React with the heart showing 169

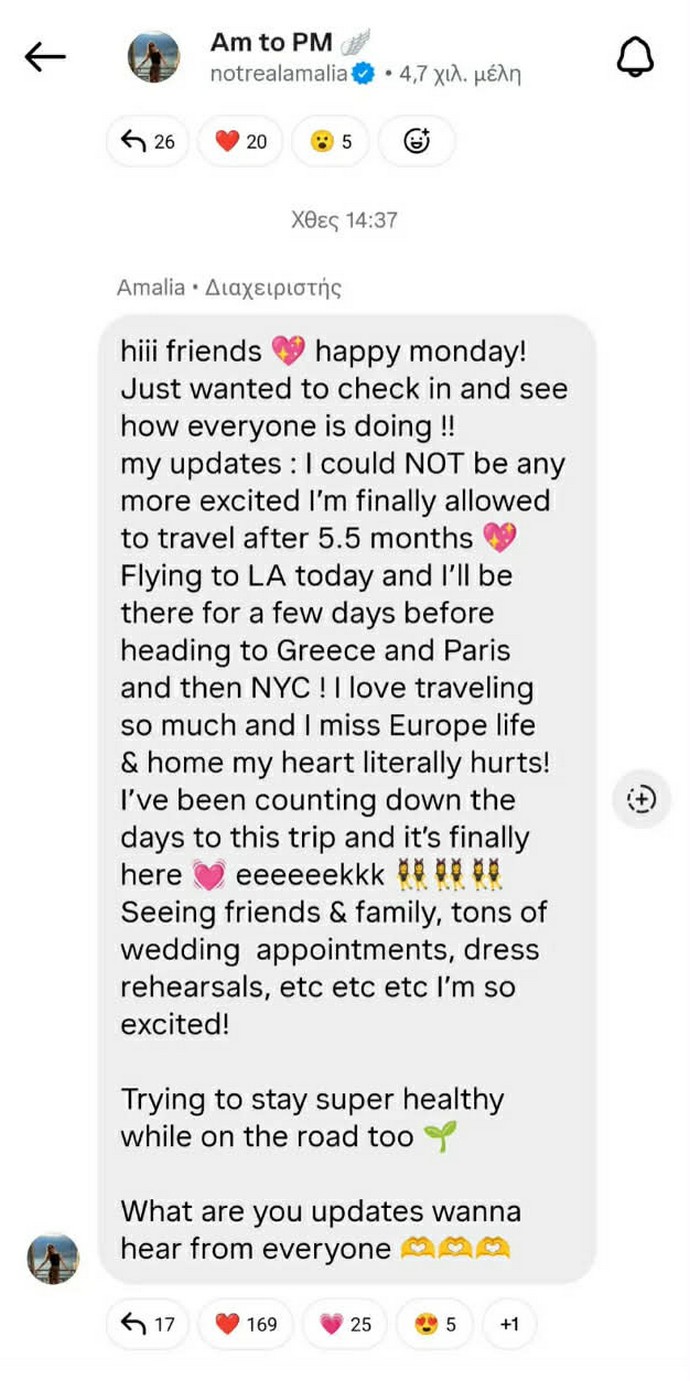(x=246, y=1324)
